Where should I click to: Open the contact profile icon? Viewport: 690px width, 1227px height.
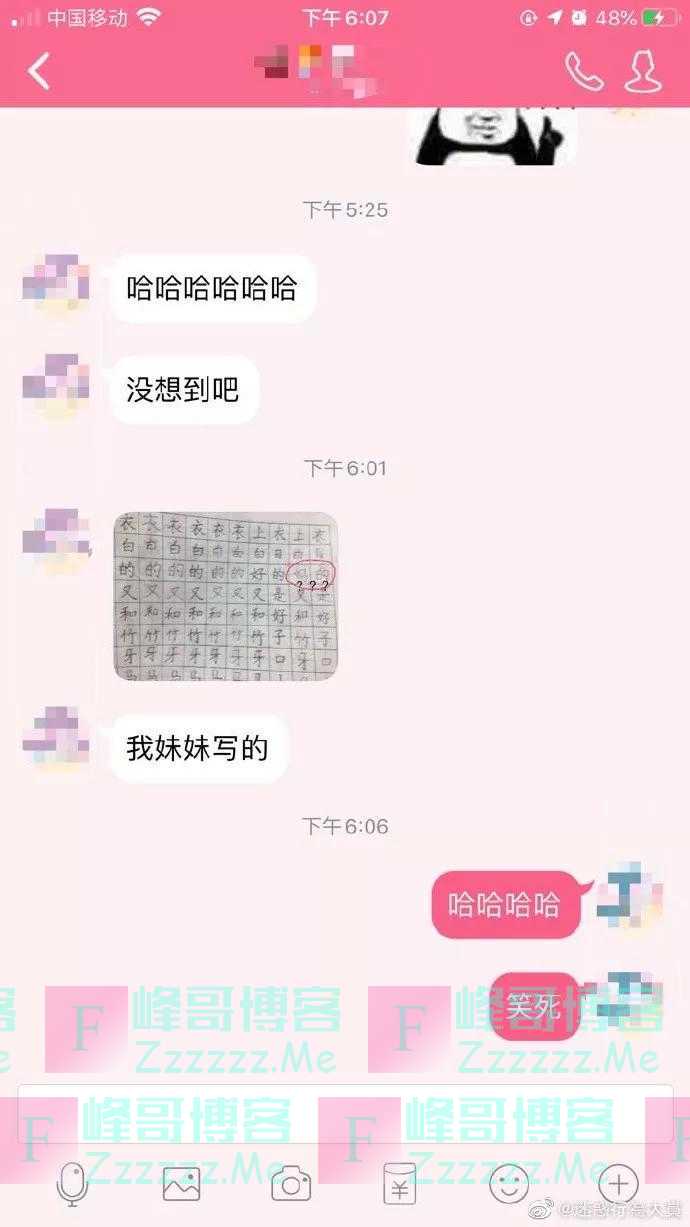coord(644,71)
